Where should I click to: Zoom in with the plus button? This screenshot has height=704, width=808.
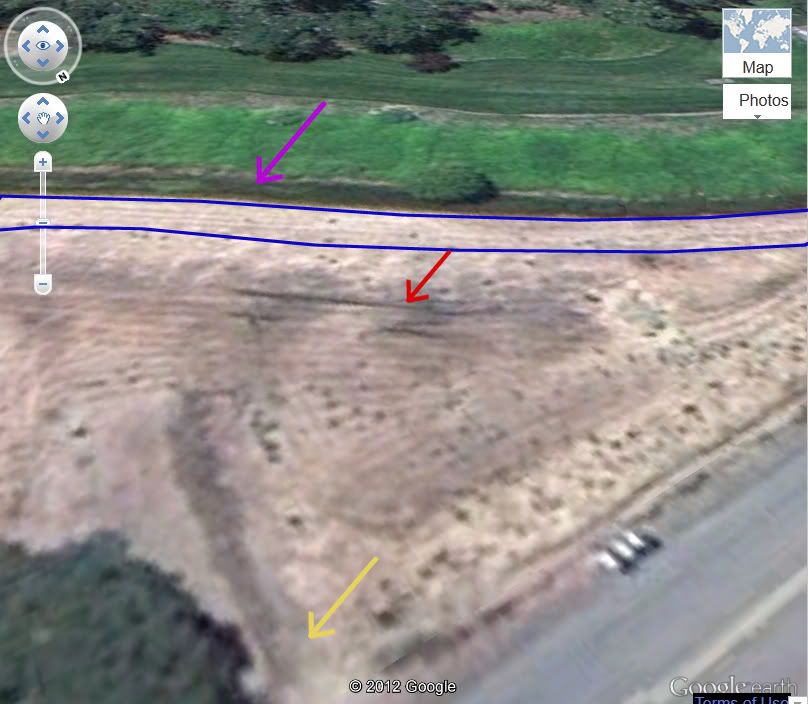(43, 161)
